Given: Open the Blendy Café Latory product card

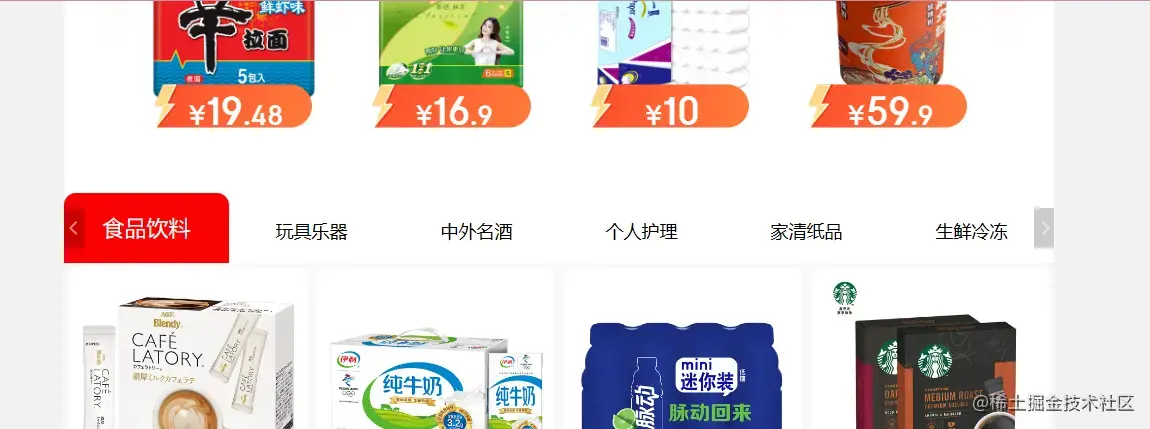Looking at the screenshot, I should 187,360.
